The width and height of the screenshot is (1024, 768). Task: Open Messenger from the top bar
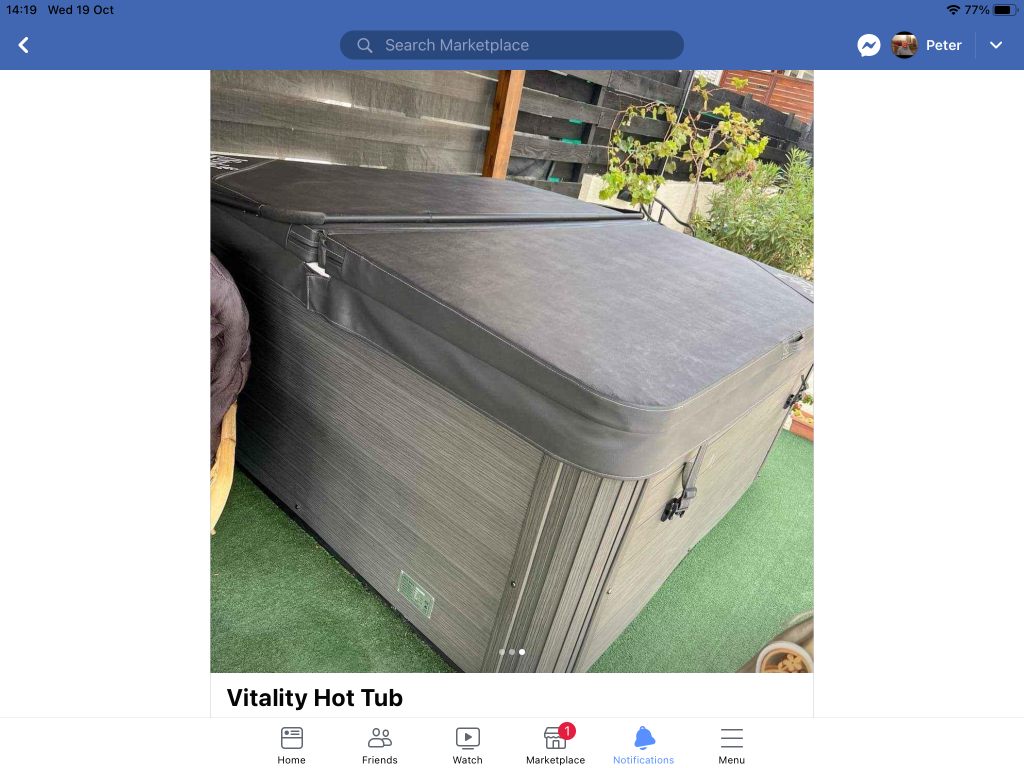pos(869,45)
